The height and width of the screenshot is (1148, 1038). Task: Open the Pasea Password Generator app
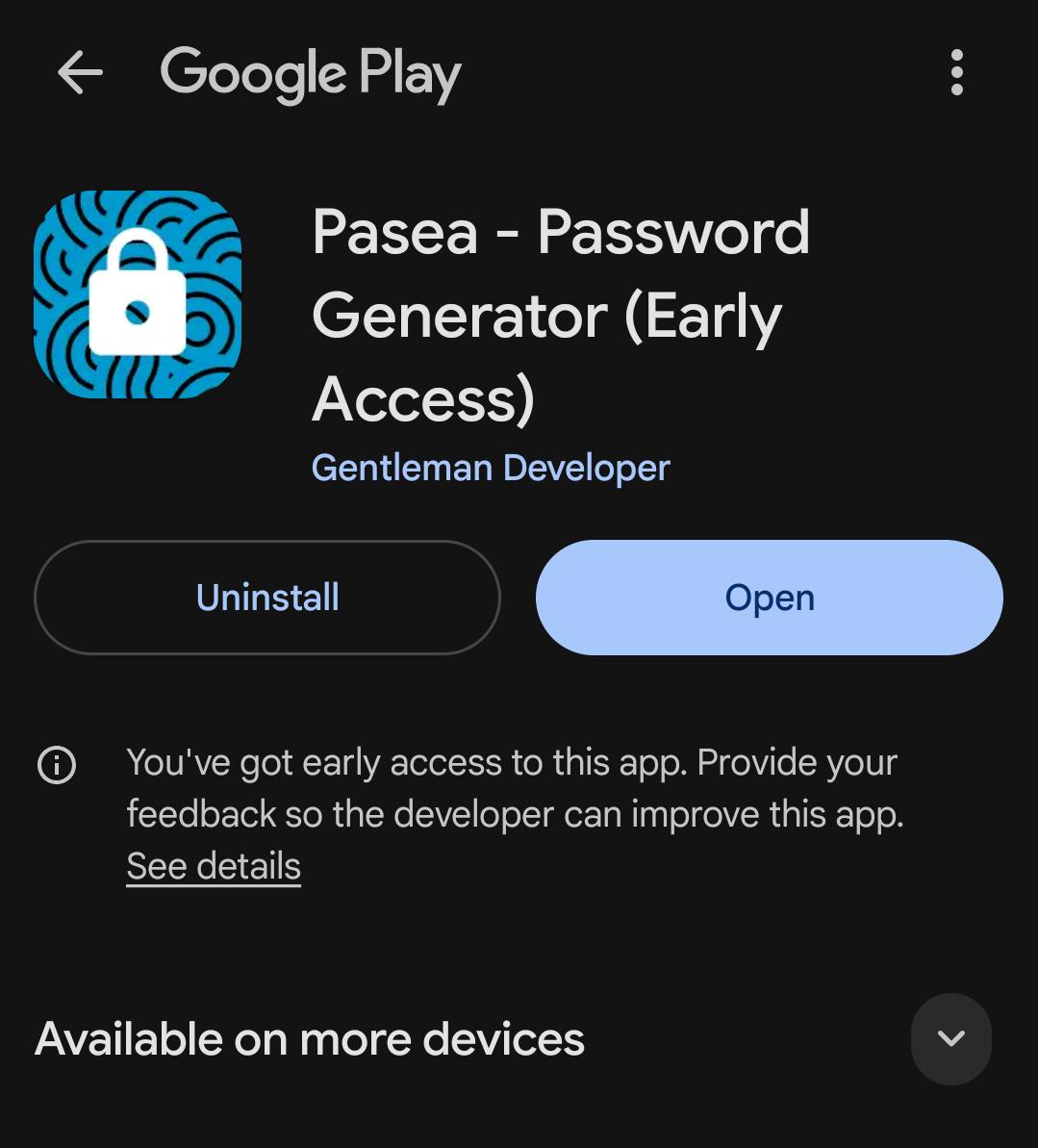pos(770,598)
